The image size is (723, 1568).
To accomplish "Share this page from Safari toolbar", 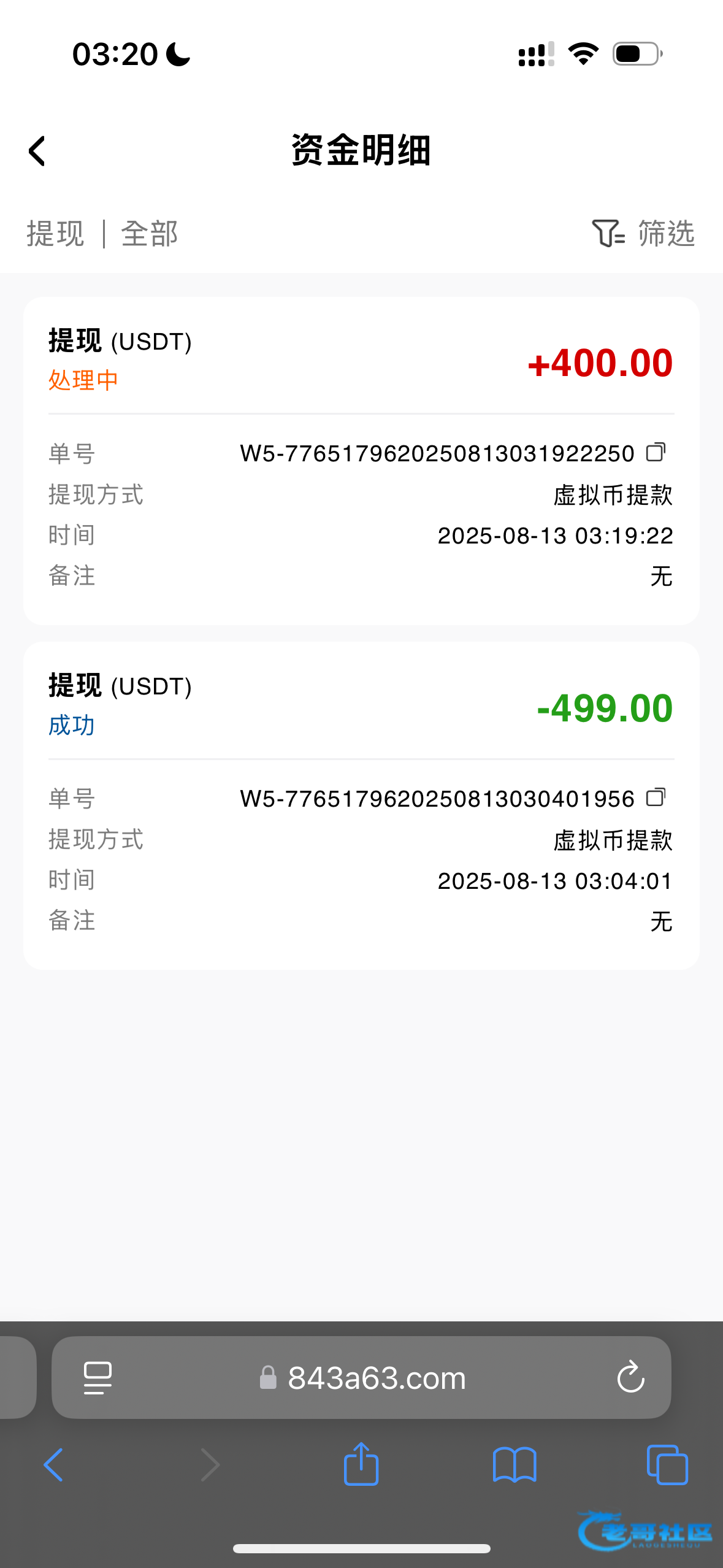I will (x=361, y=1464).
